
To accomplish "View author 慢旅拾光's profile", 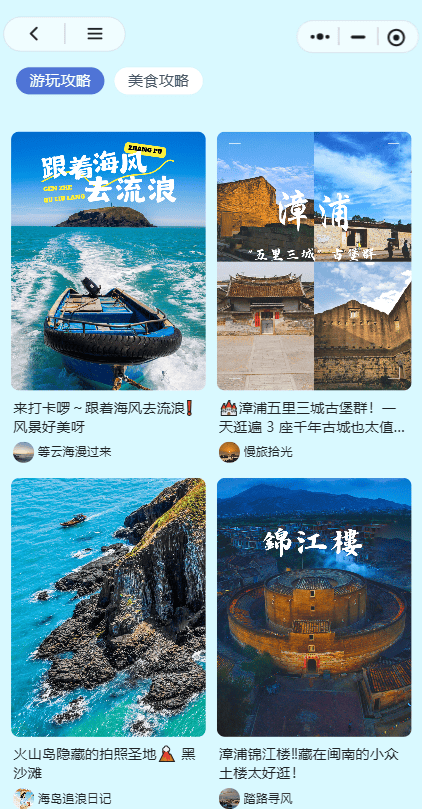I will 256,452.
